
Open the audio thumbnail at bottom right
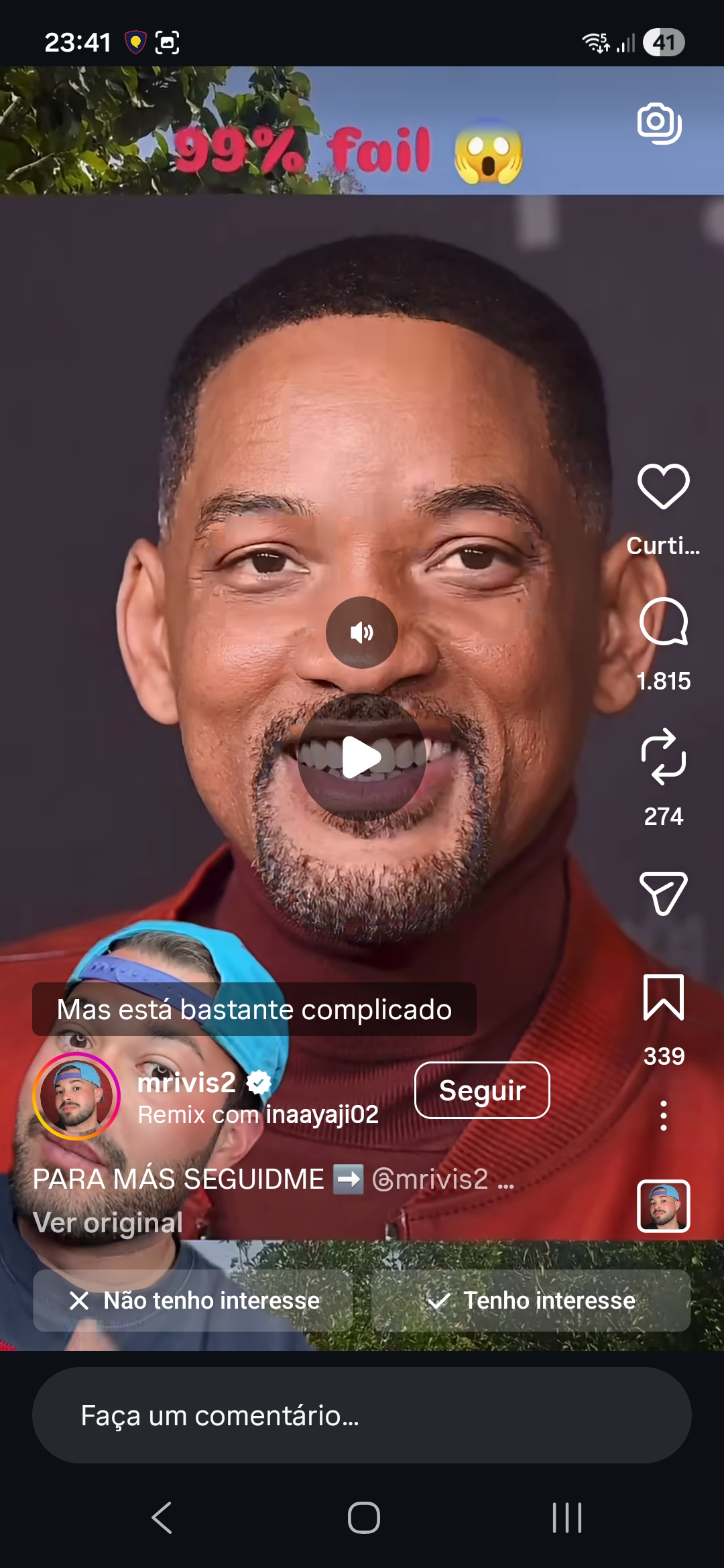coord(663,1206)
